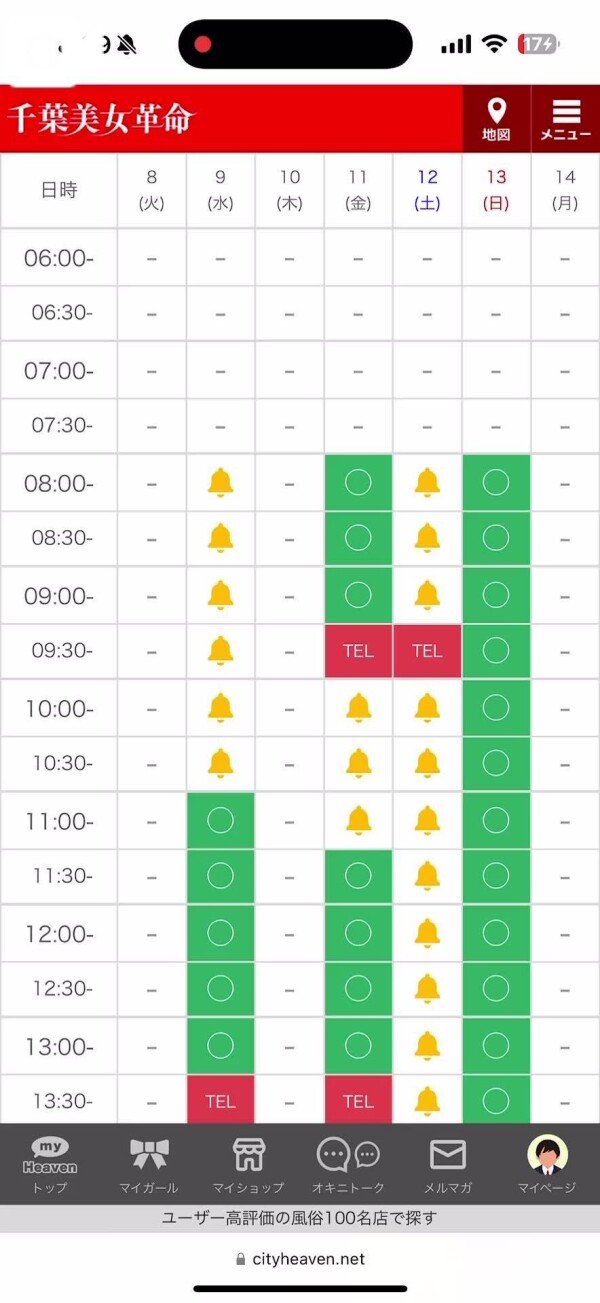Tap the TEL cell at 13:30 on Friday 11

(358, 1101)
